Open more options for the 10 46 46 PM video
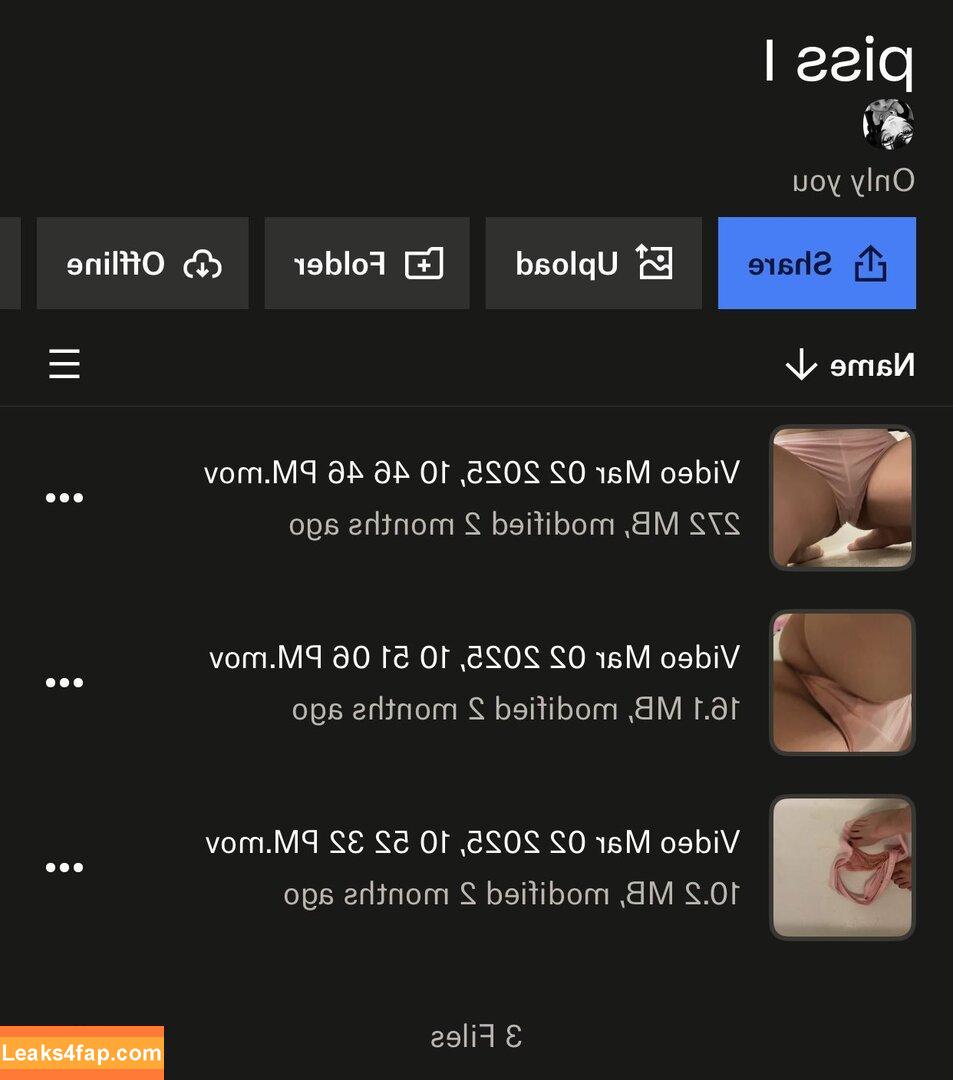 64,498
